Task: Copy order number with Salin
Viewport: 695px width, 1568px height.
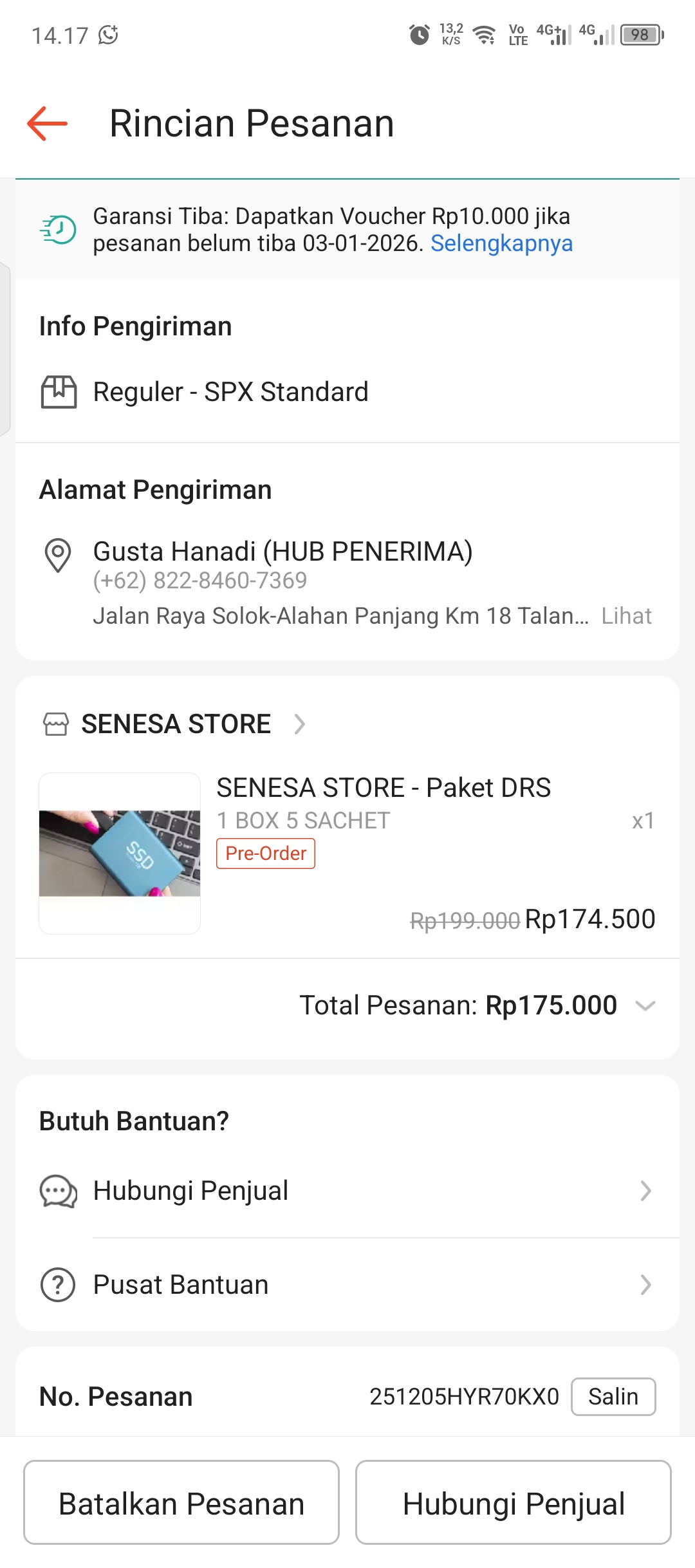Action: 613,1397
